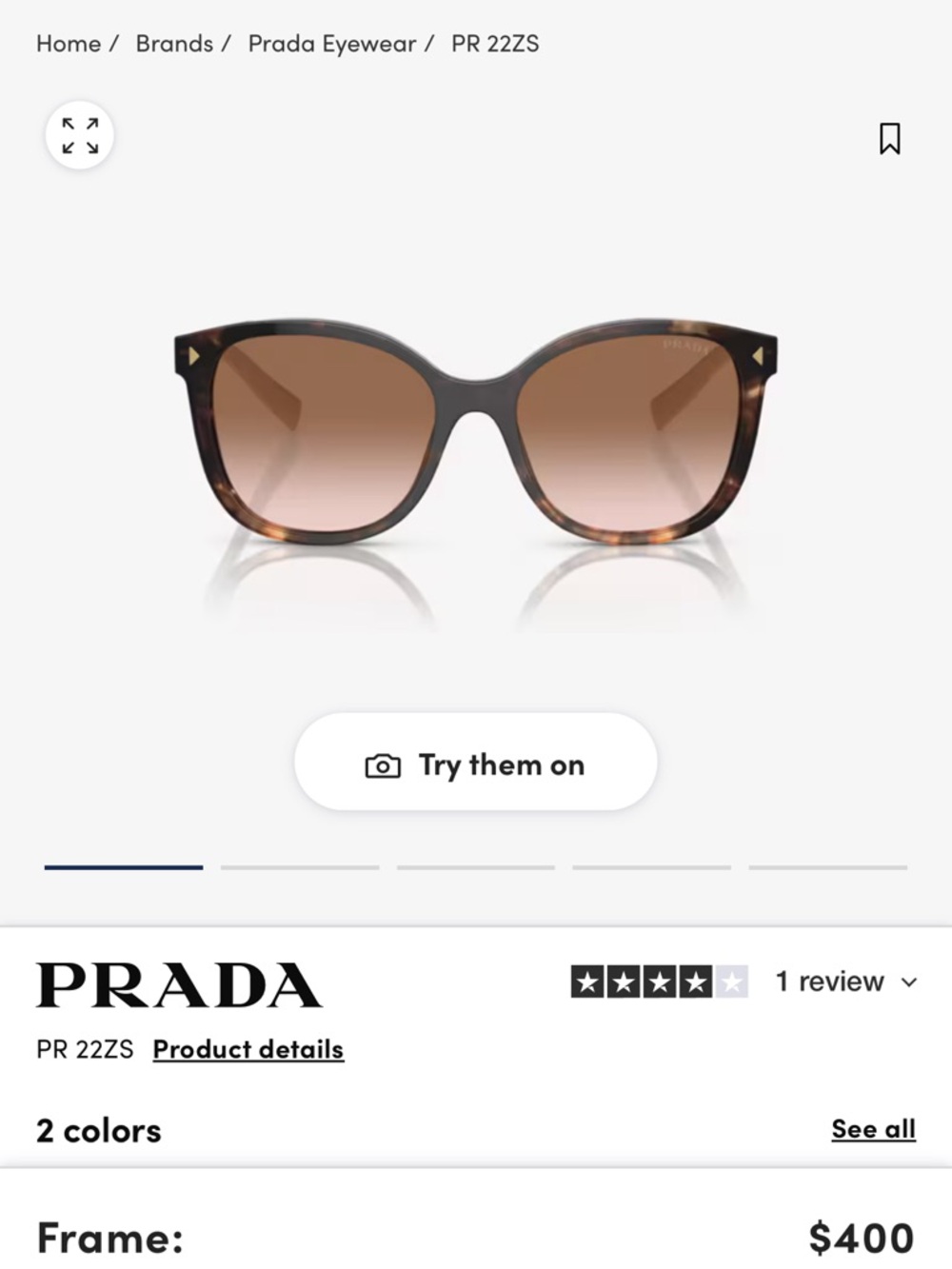Click Prada Eyewear breadcrumb link
Image resolution: width=952 pixels, height=1269 pixels.
(330, 44)
